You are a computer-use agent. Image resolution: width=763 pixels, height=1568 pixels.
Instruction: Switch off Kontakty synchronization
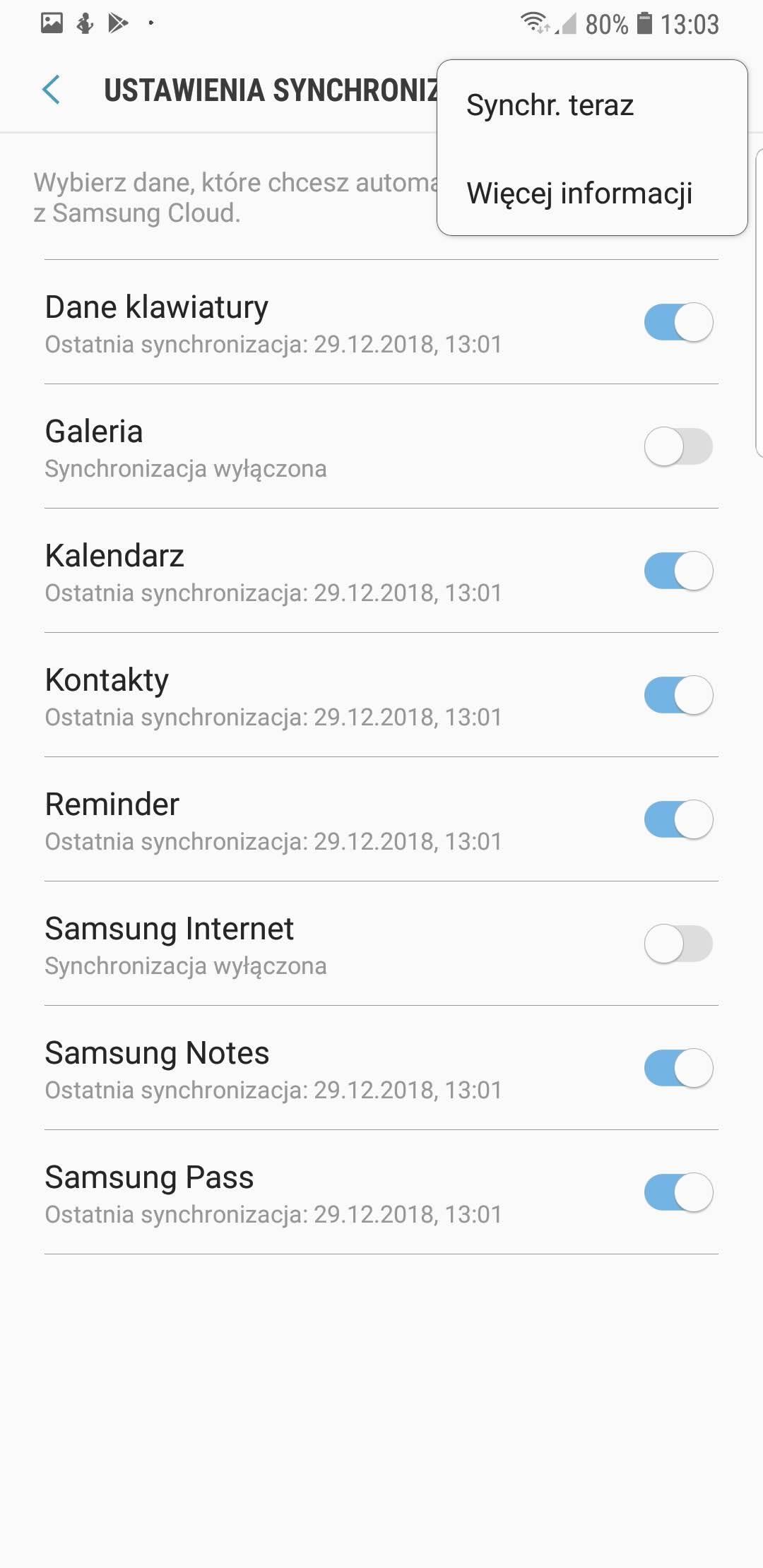(x=678, y=696)
